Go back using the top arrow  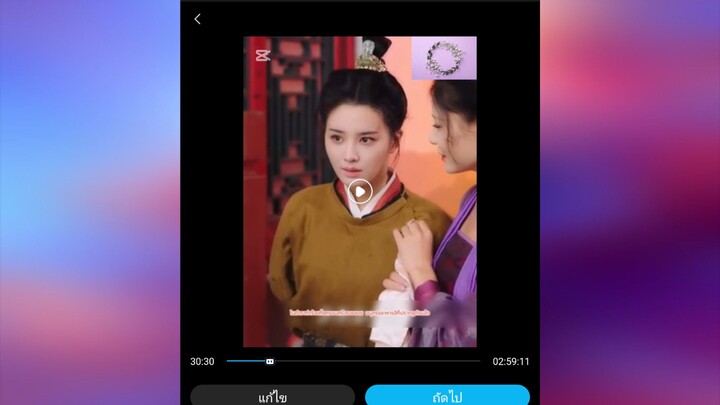[197, 19]
